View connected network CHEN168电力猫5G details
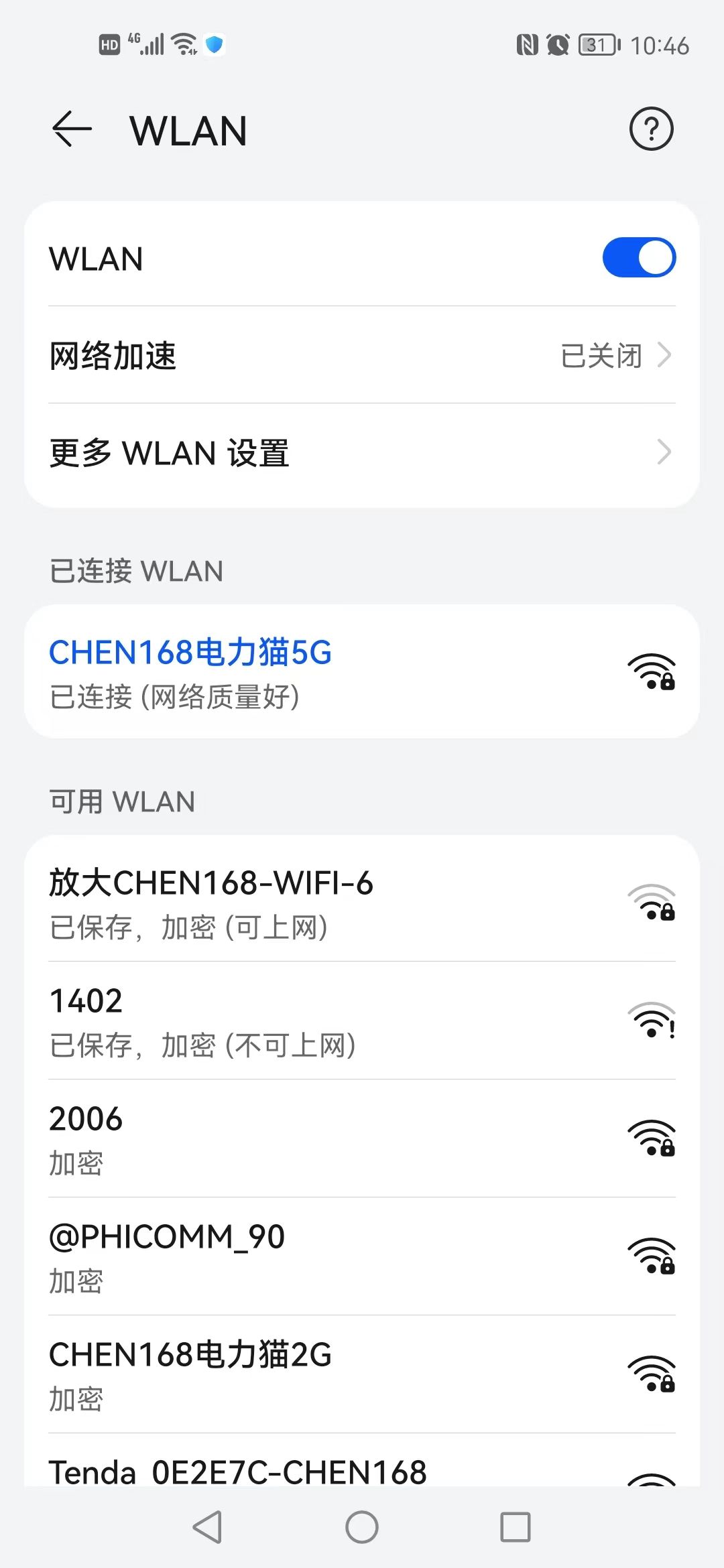The image size is (724, 1568). 362,672
